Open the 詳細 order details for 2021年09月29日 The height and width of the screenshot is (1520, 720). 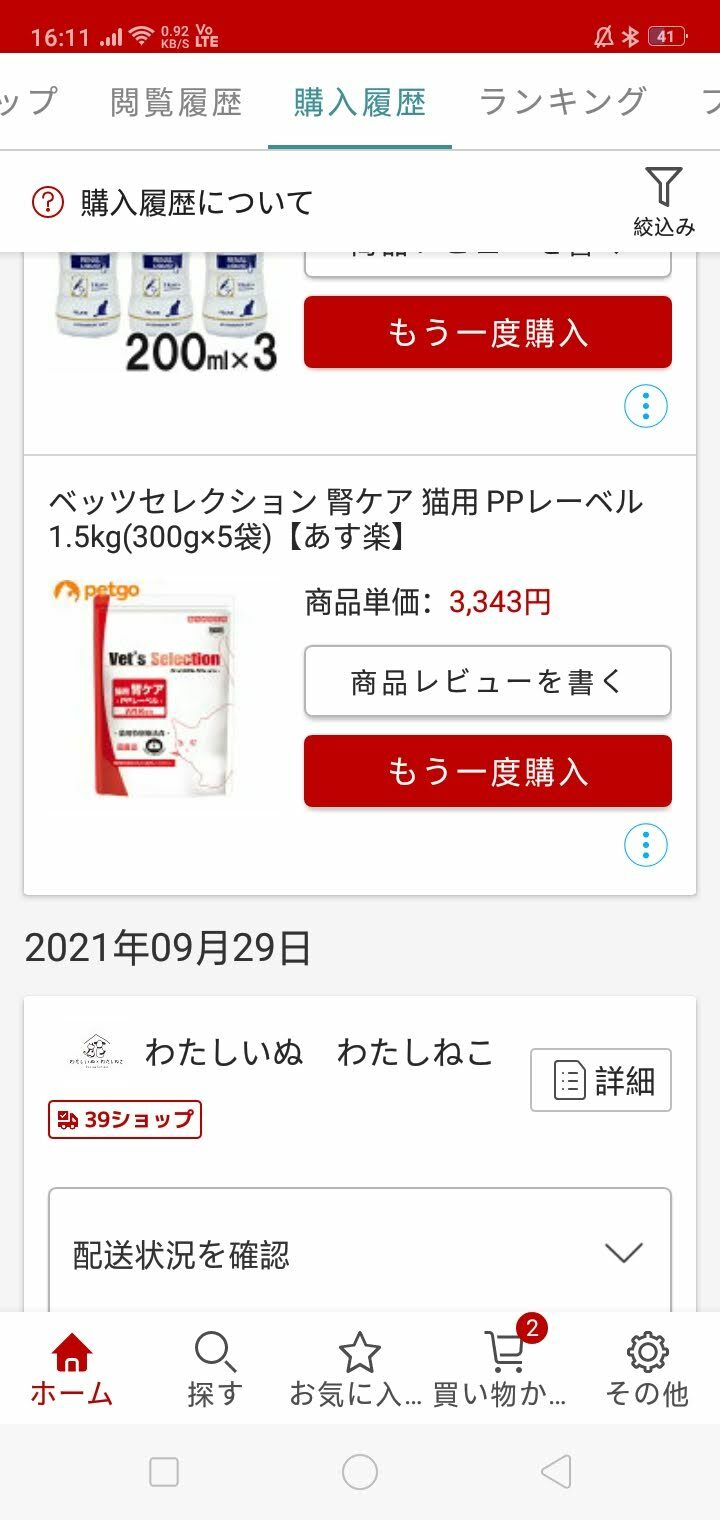point(600,1080)
